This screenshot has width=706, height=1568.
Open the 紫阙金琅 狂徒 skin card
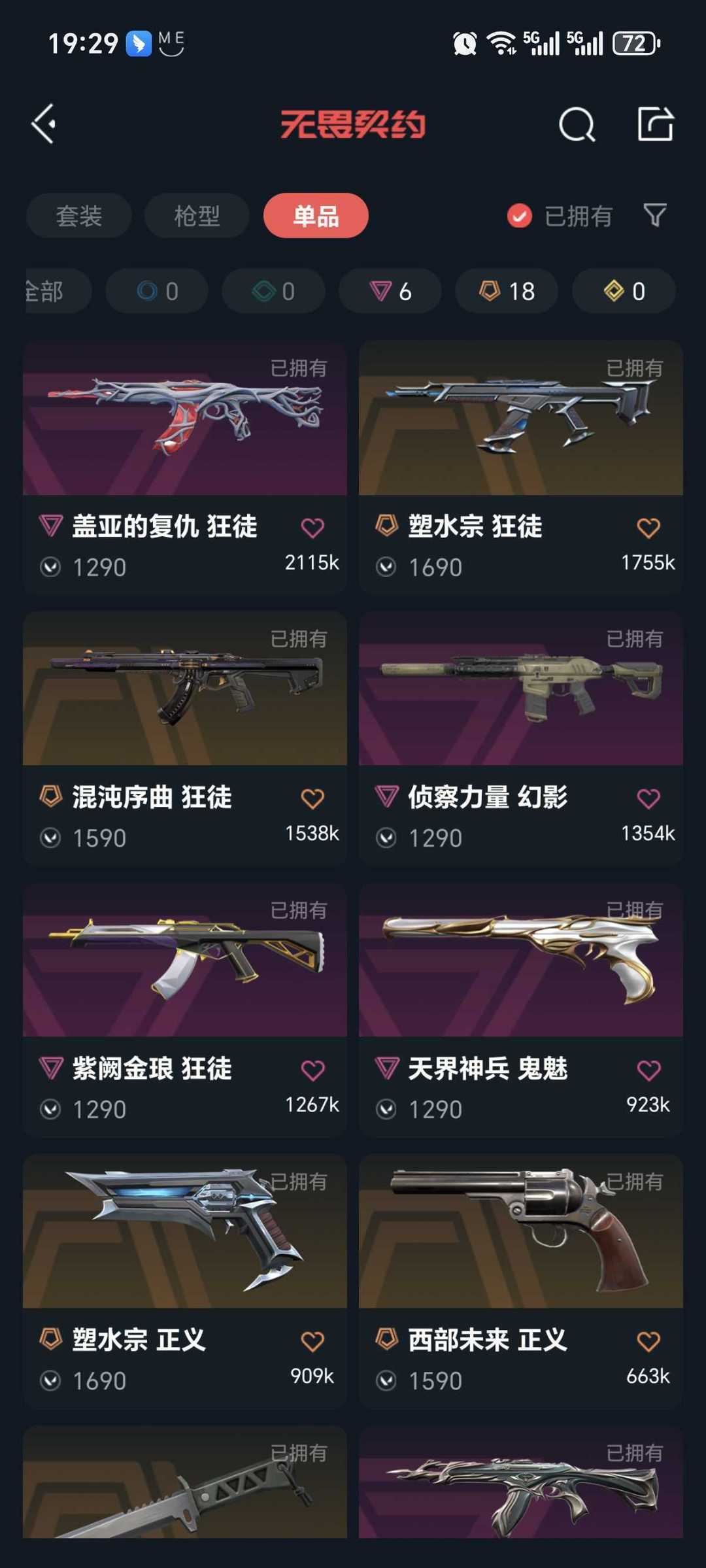[185, 1010]
